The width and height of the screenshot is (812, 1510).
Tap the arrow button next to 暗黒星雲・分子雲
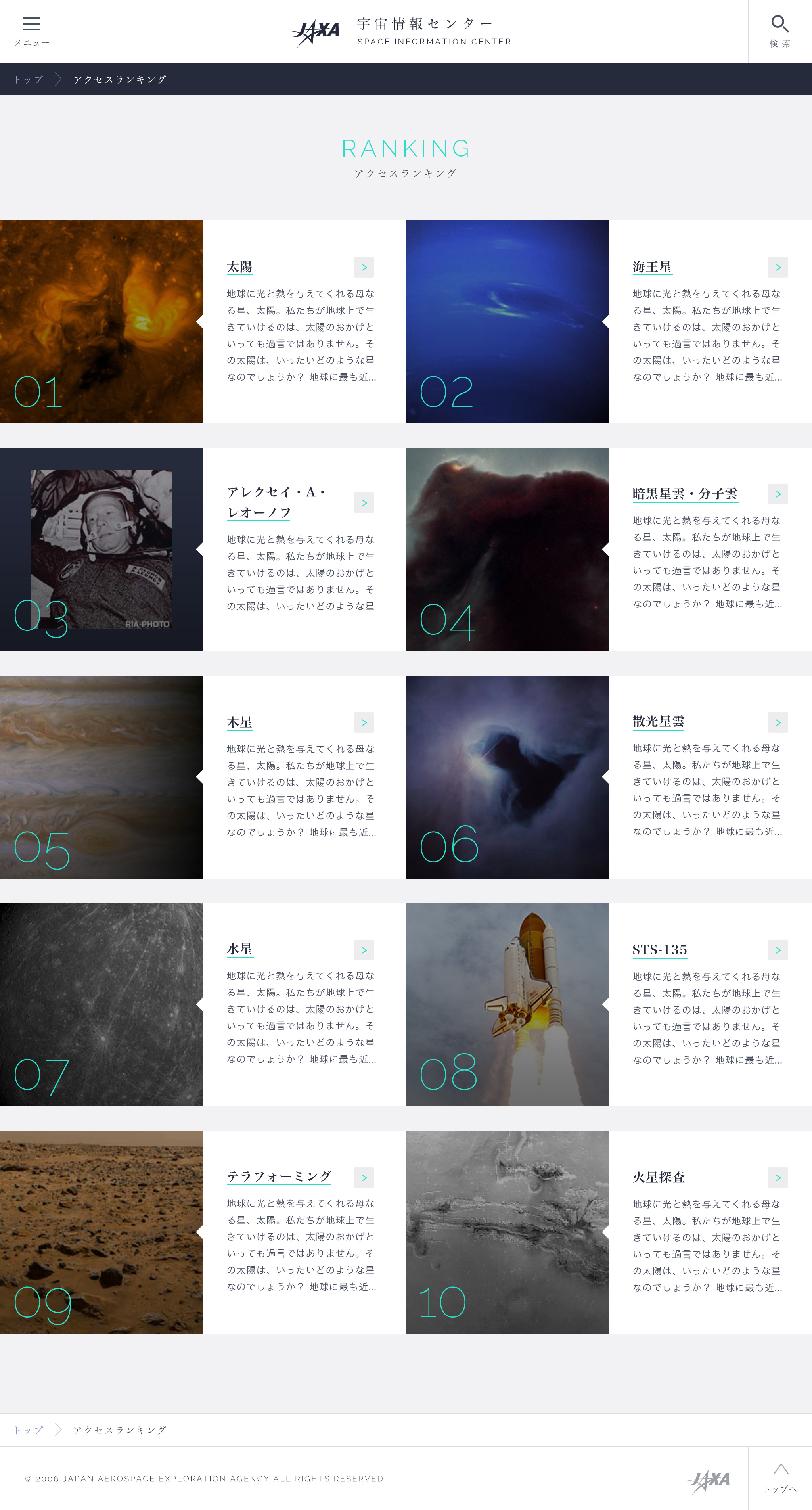tap(778, 494)
